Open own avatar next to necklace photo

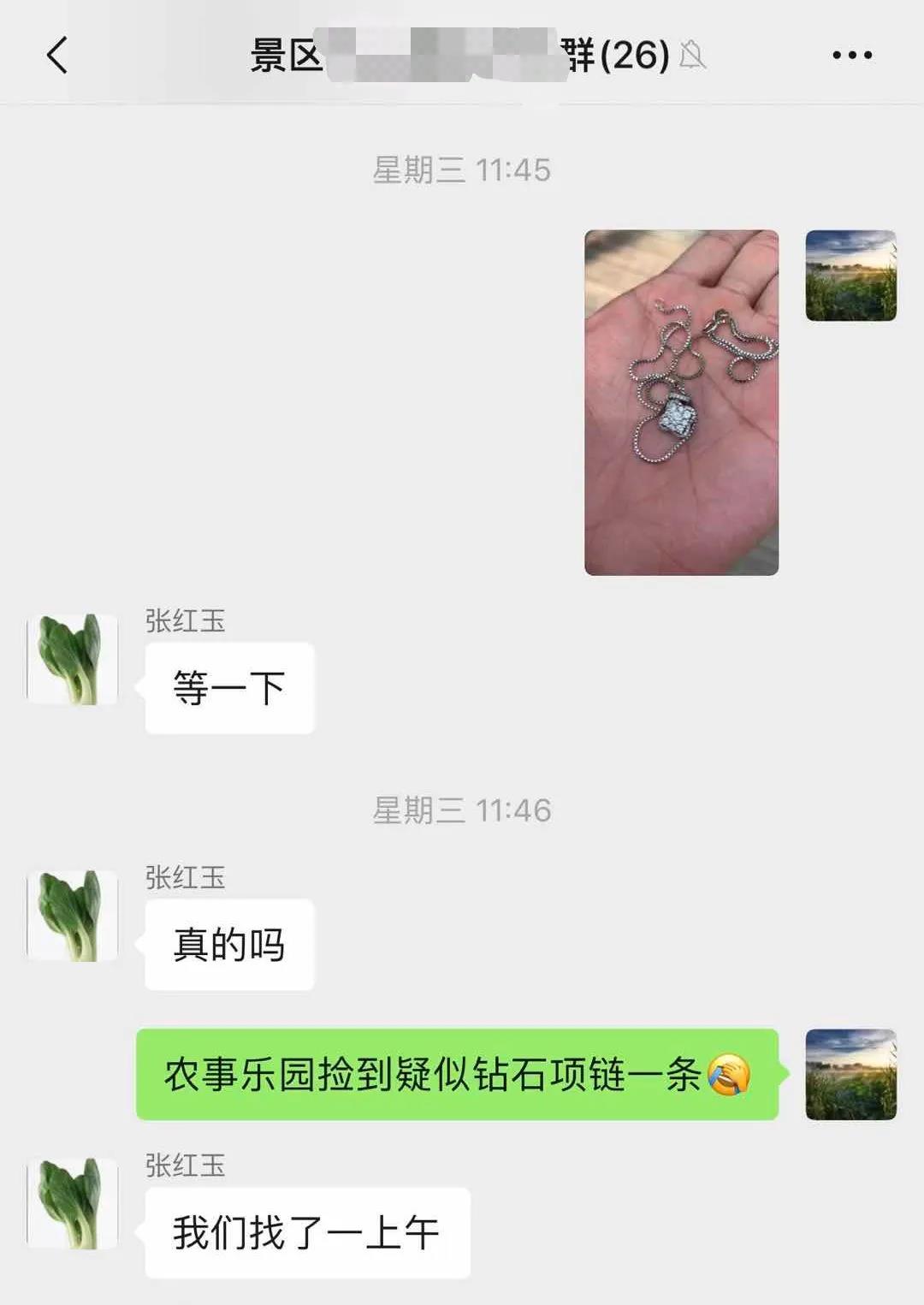pos(850,276)
